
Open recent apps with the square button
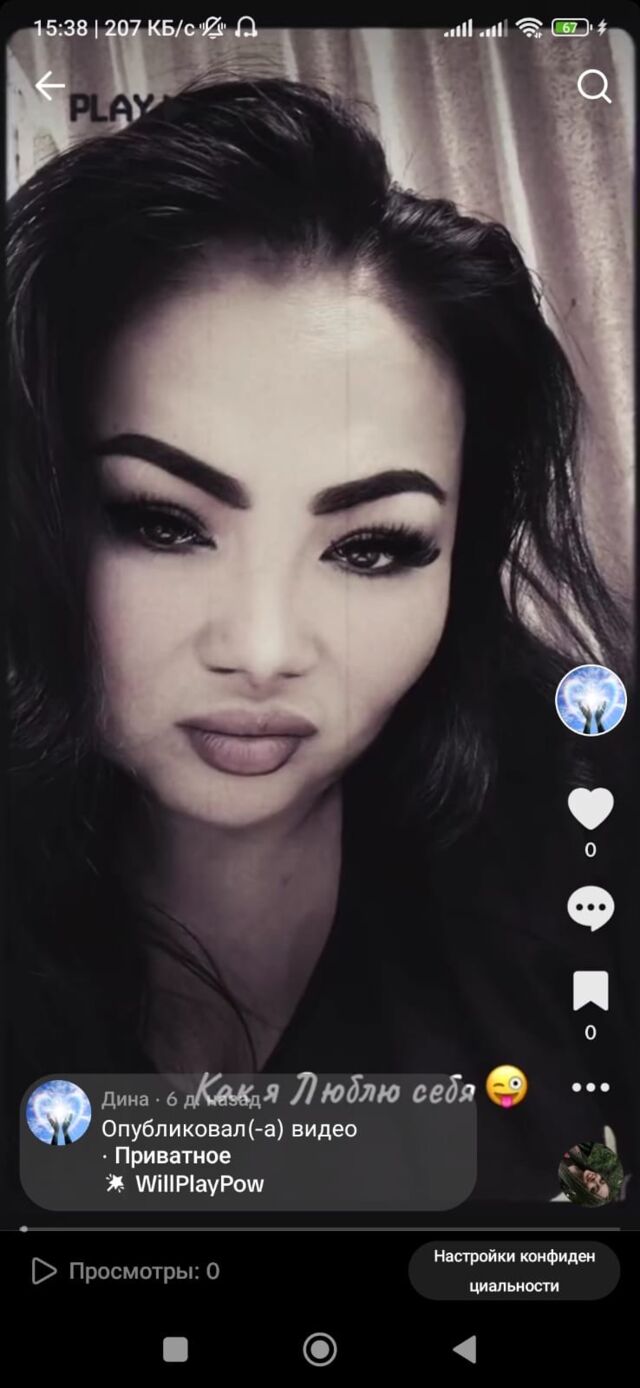coord(175,1349)
